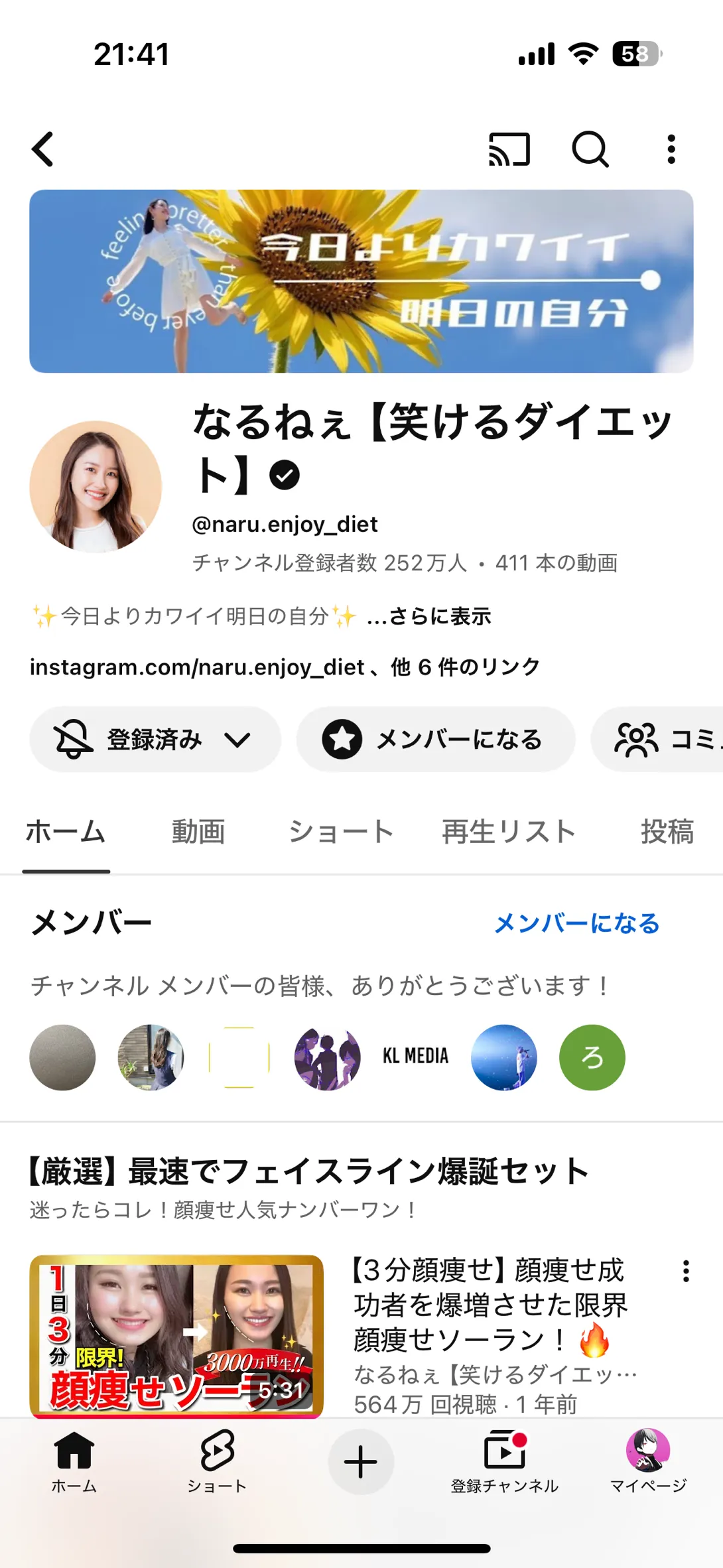Switch to the ショート channel tab
This screenshot has height=1568, width=723.
pyautogui.click(x=341, y=832)
